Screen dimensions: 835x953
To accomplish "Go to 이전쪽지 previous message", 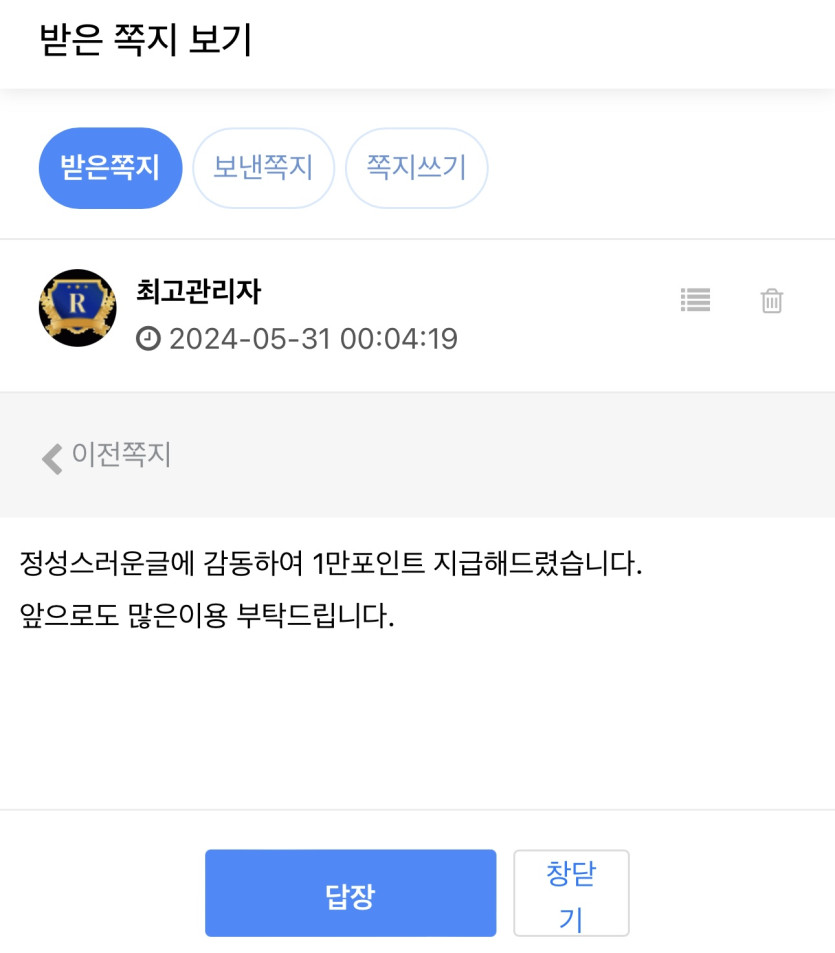I will click(x=107, y=456).
